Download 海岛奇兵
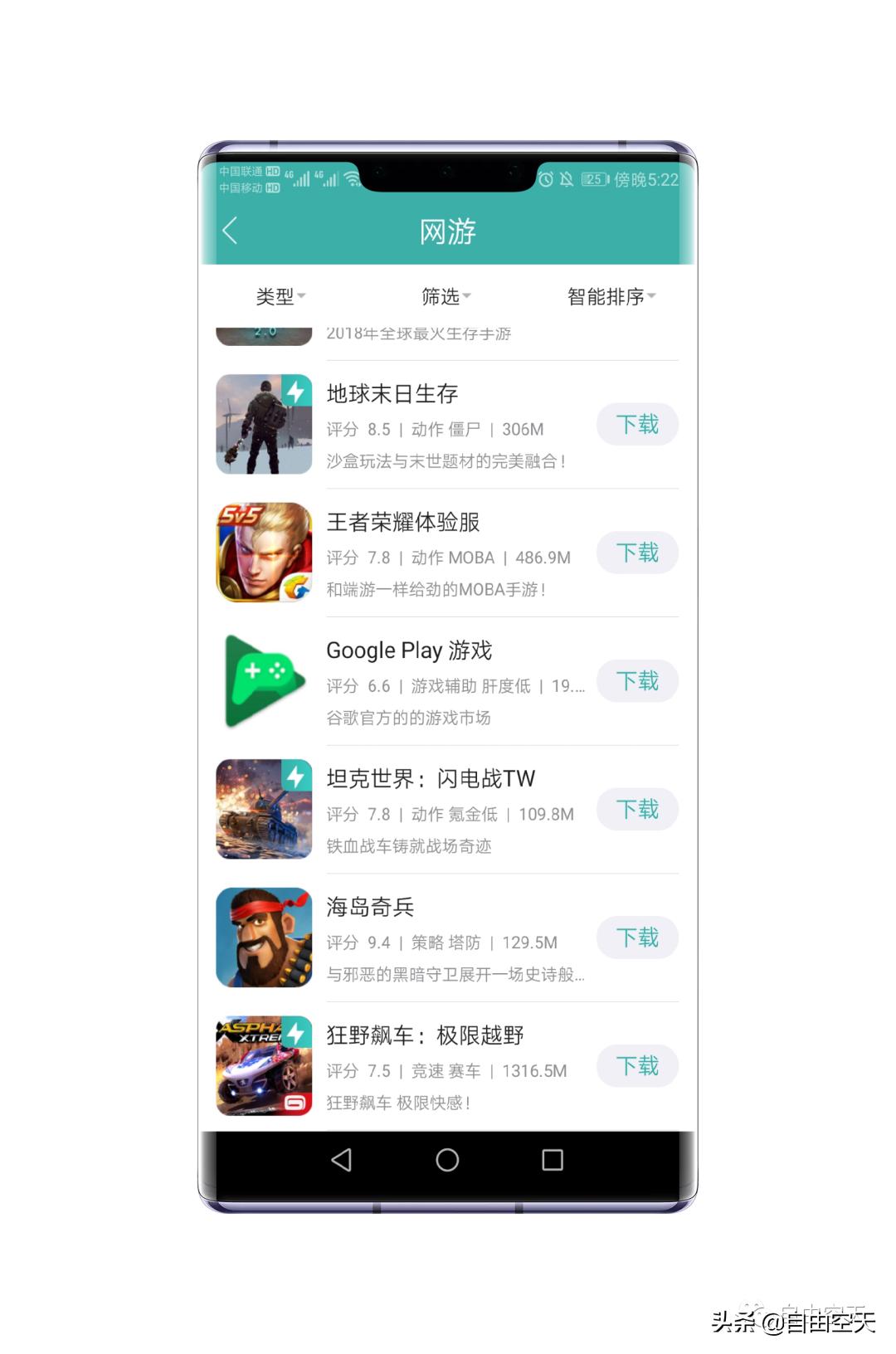The width and height of the screenshot is (896, 1354). 637,938
